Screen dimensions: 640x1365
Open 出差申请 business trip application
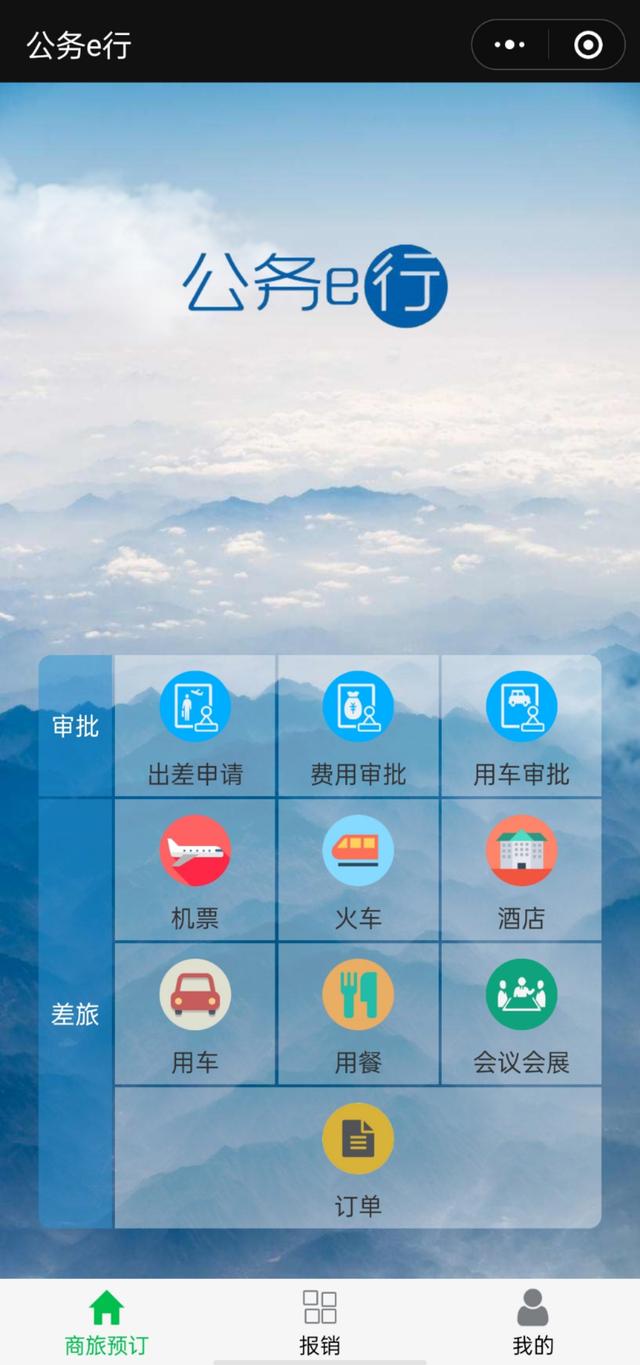[x=195, y=727]
